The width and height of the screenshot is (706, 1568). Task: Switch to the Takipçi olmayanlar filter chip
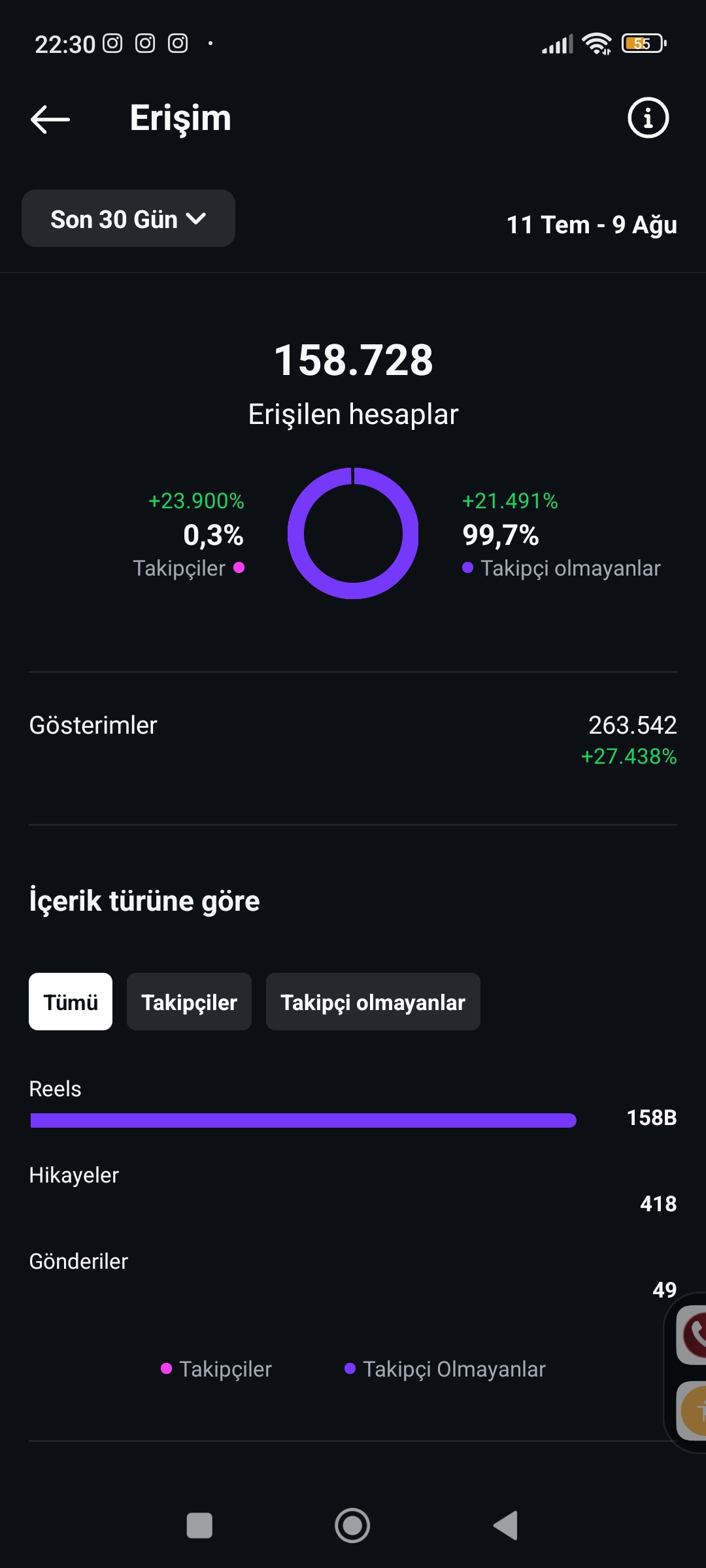373,1002
